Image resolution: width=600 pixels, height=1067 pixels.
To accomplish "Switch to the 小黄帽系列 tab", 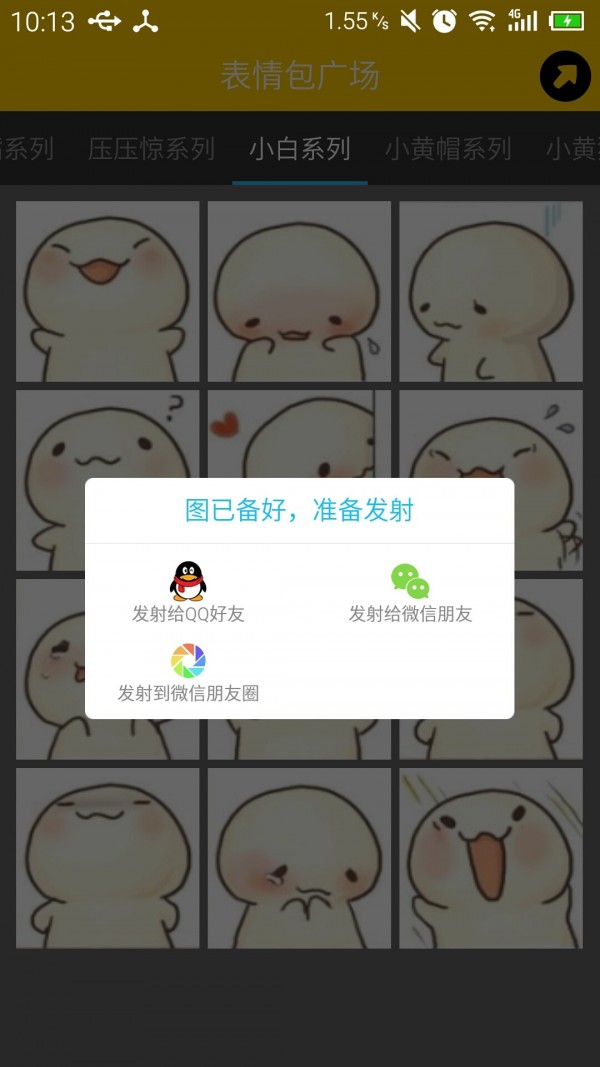I will click(448, 149).
